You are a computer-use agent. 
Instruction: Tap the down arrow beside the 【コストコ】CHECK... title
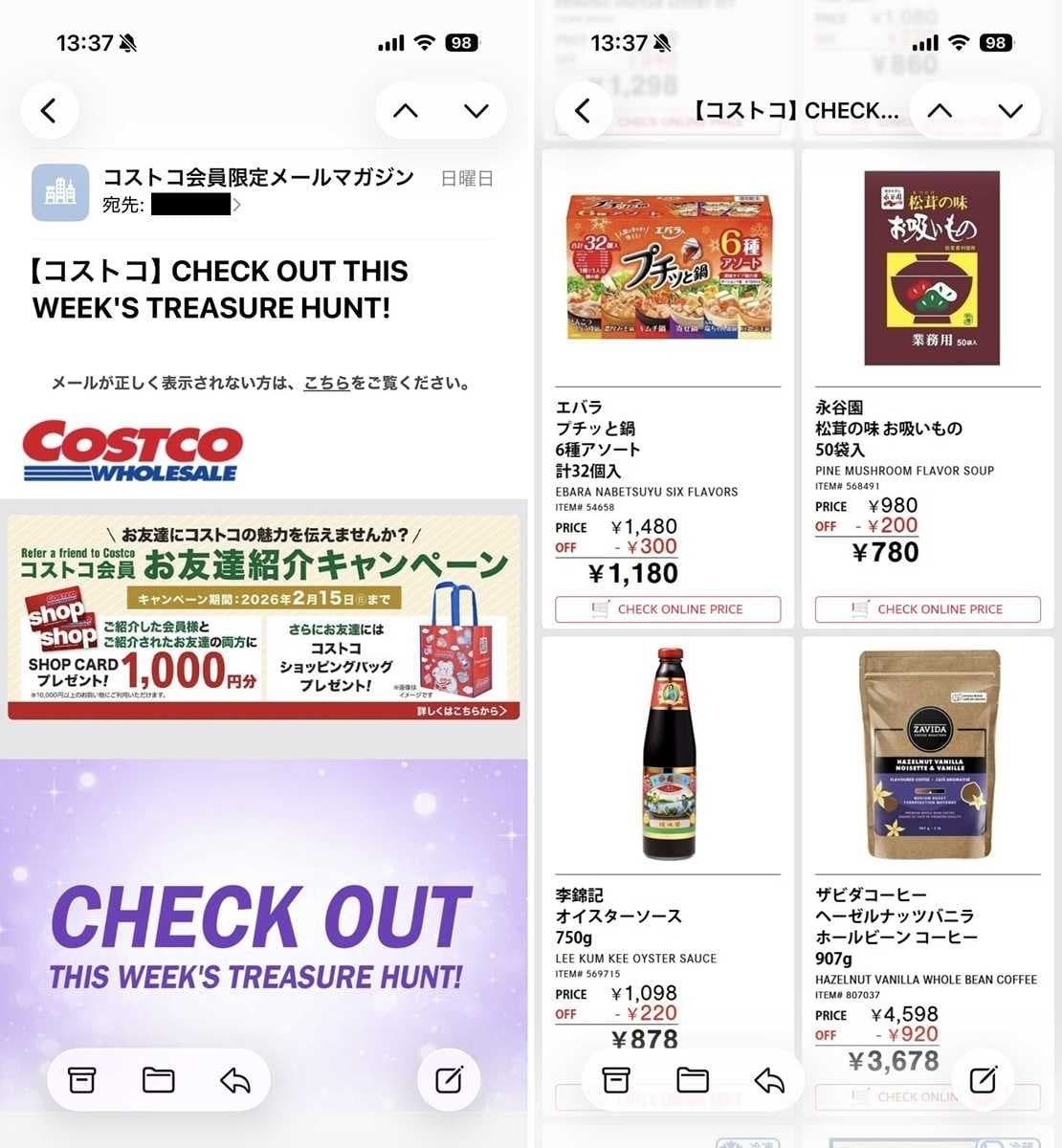tap(1010, 111)
